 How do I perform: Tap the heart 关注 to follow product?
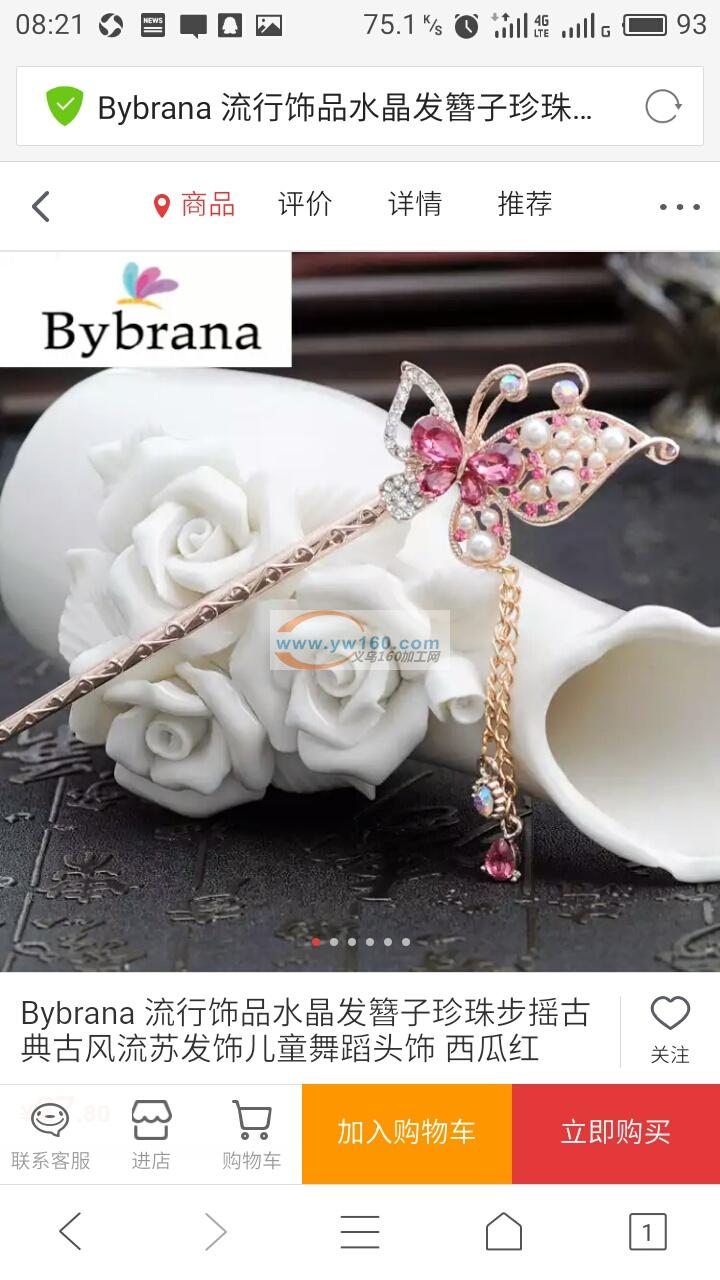[x=670, y=1028]
